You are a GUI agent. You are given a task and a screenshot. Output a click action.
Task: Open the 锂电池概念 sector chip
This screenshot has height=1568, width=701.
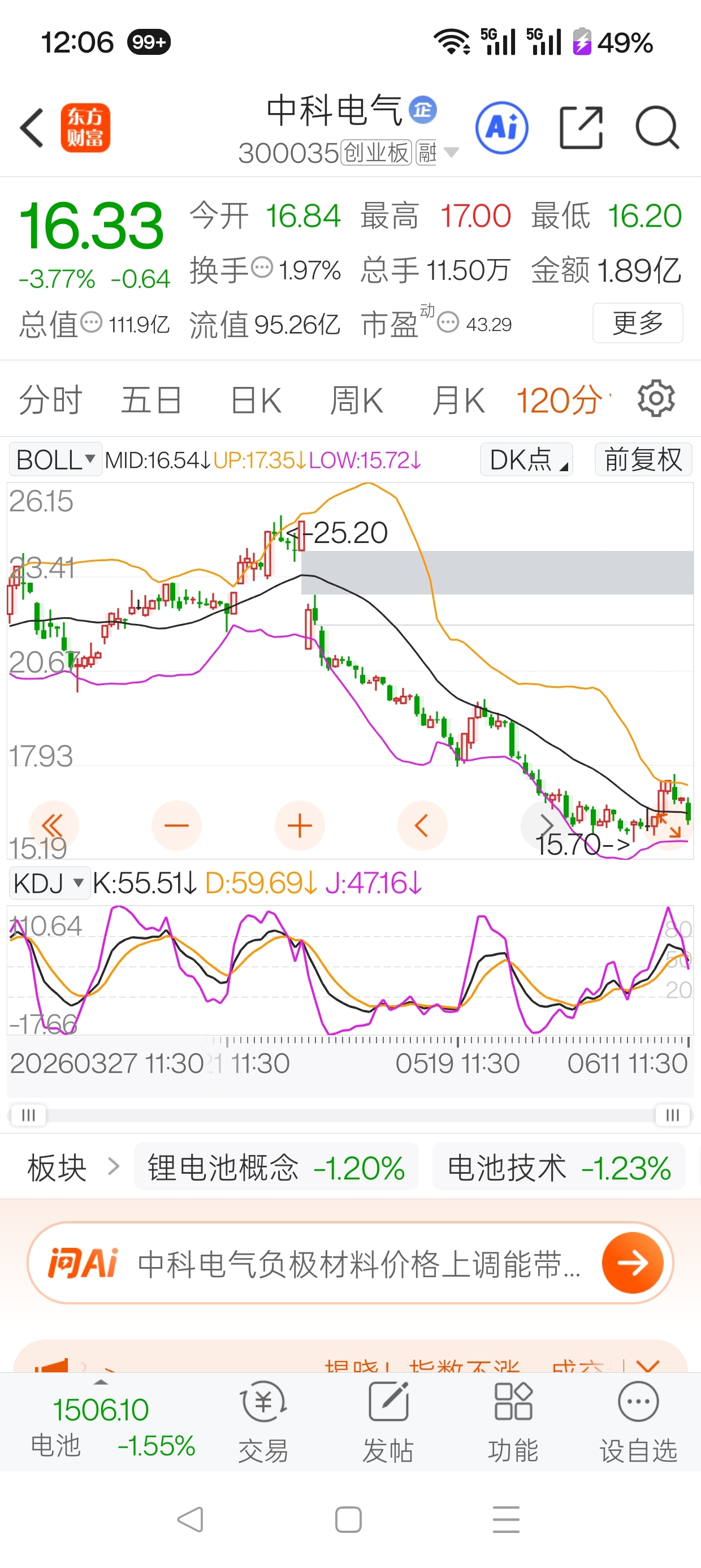pyautogui.click(x=276, y=1167)
